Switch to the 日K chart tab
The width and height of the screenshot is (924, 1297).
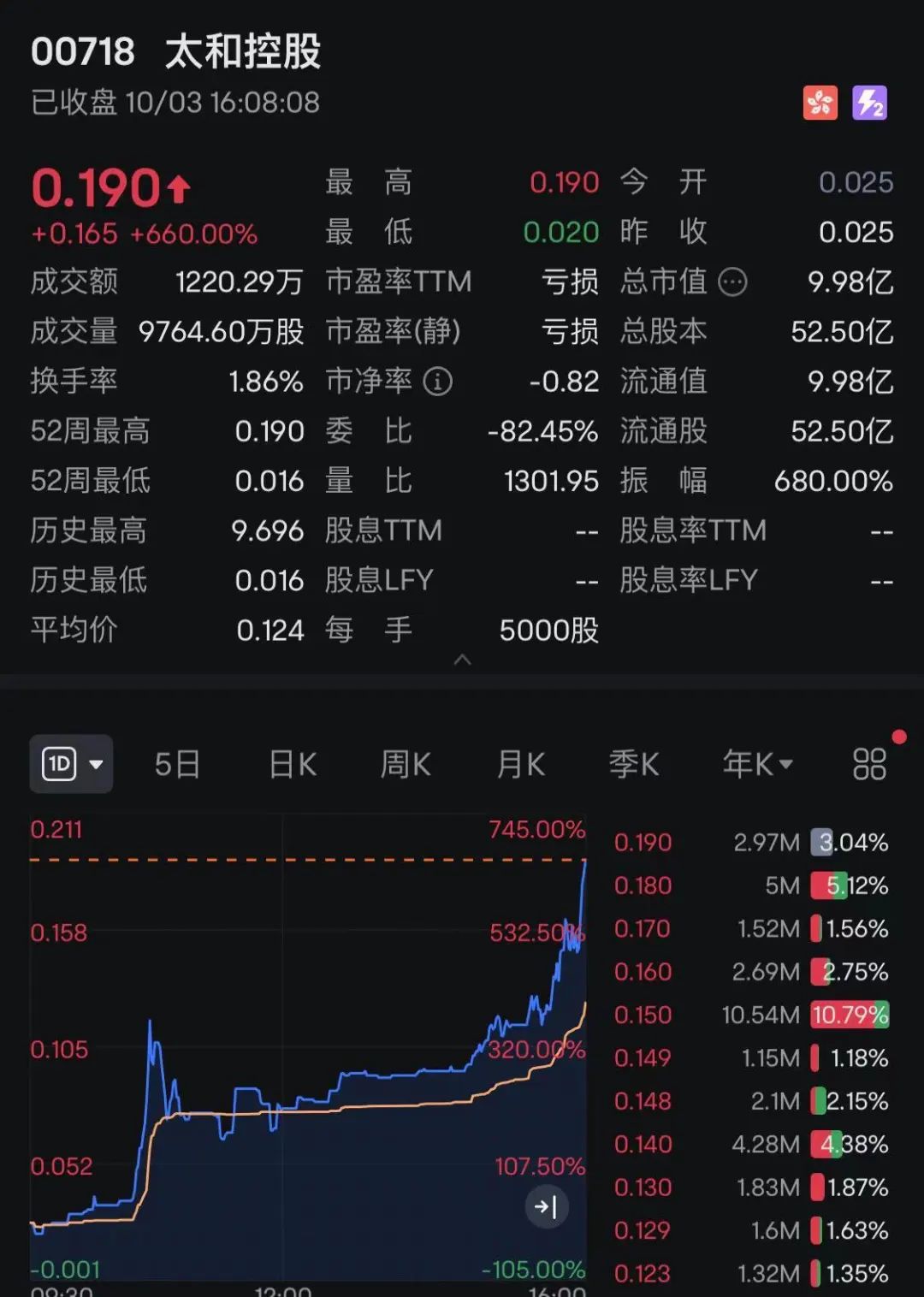tap(291, 764)
